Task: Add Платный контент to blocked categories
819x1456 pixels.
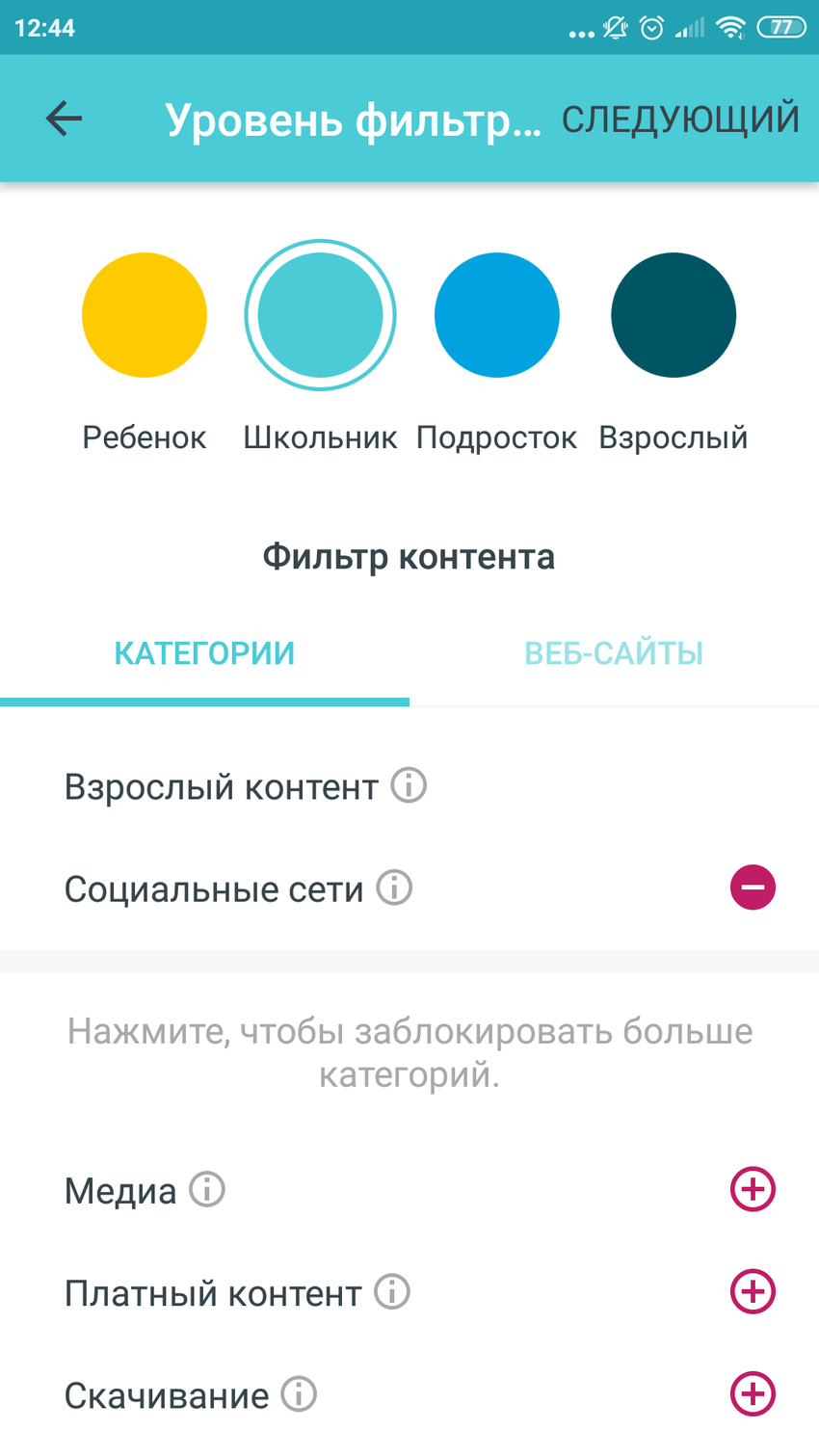Action: click(753, 1291)
